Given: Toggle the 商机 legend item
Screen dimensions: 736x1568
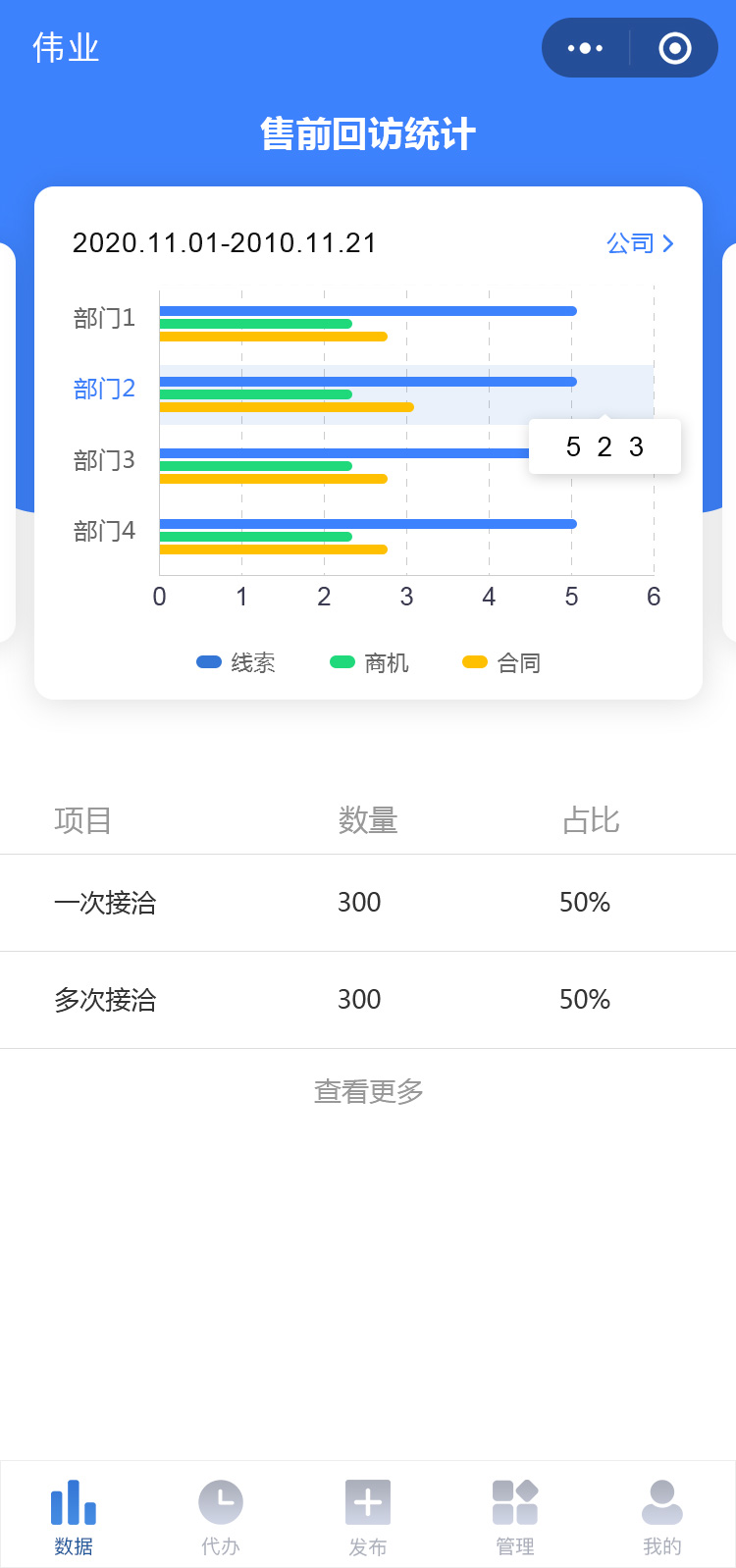Looking at the screenshot, I should 370,663.
